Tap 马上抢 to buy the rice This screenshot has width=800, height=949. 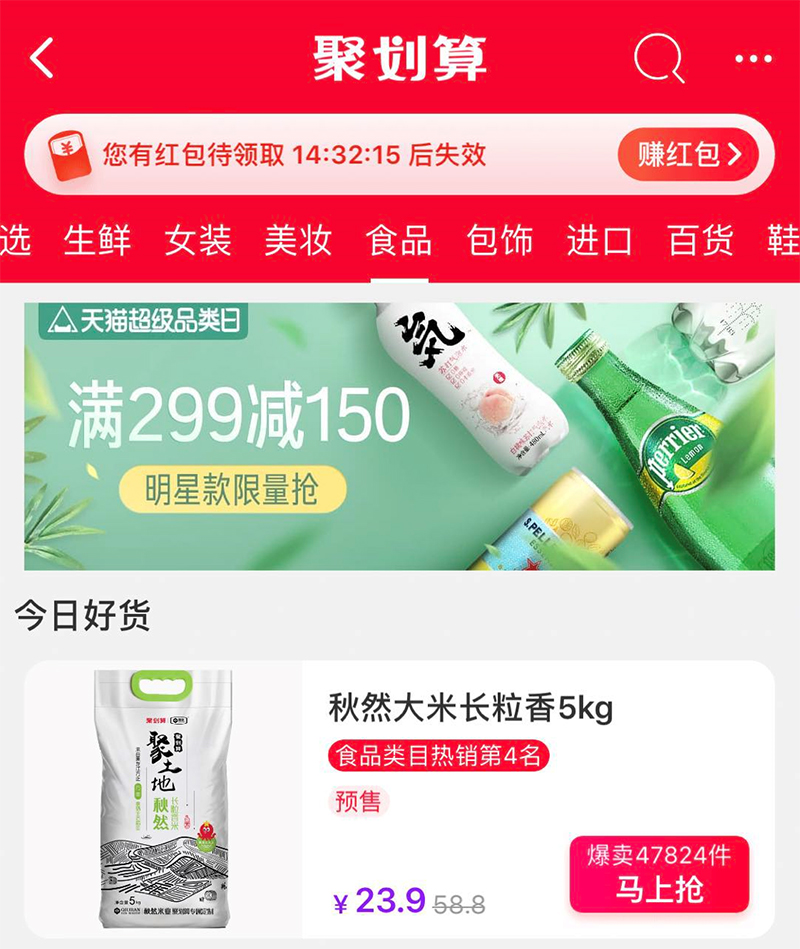[659, 886]
